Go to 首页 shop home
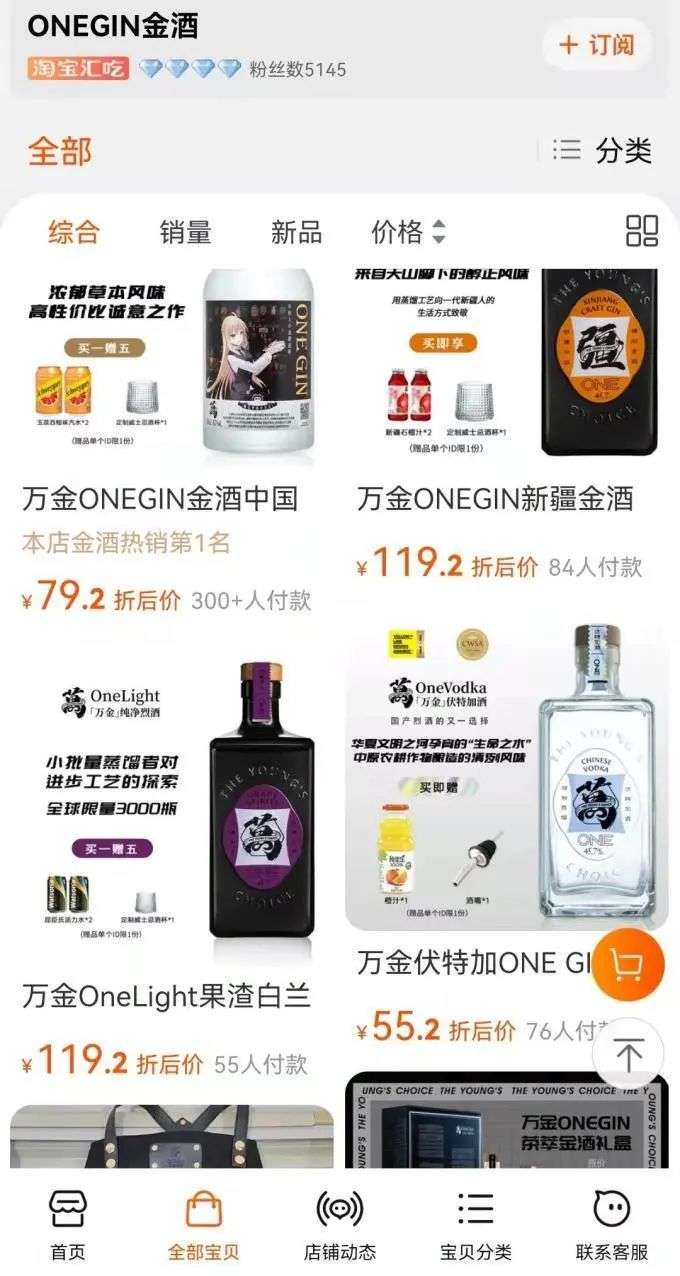The width and height of the screenshot is (680, 1276). tap(68, 1225)
